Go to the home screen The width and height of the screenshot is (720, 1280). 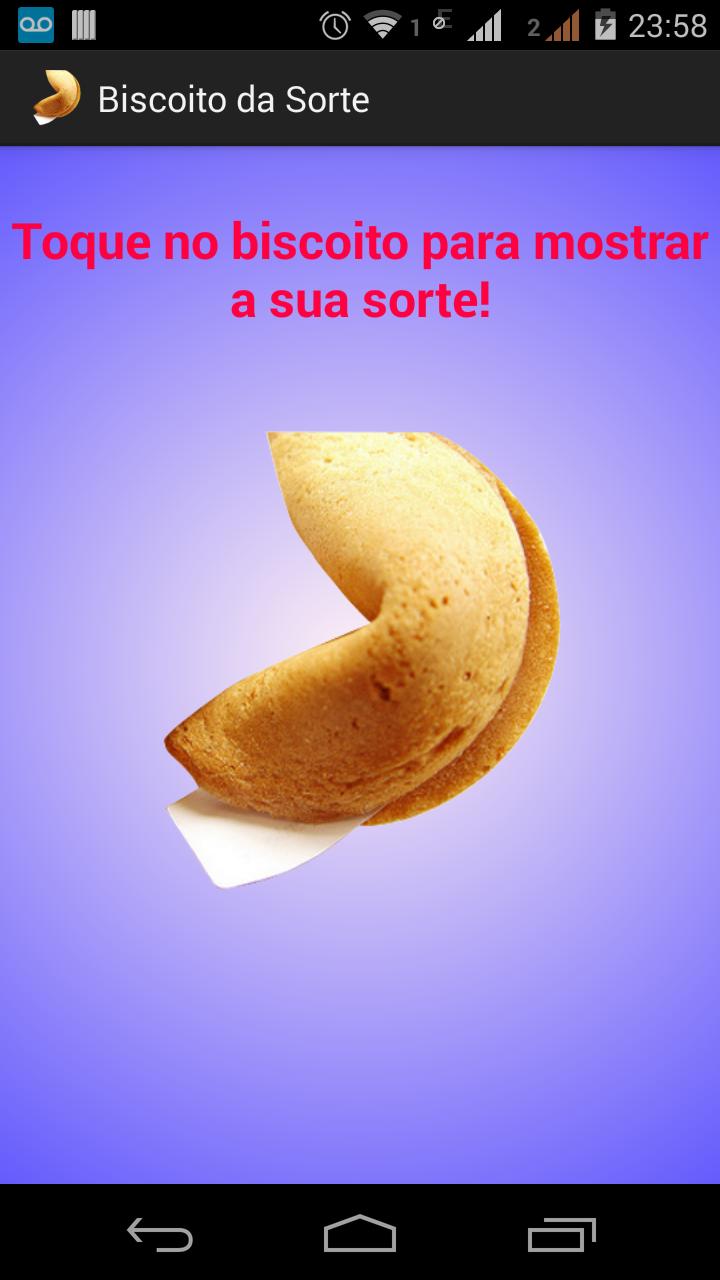pyautogui.click(x=360, y=1234)
